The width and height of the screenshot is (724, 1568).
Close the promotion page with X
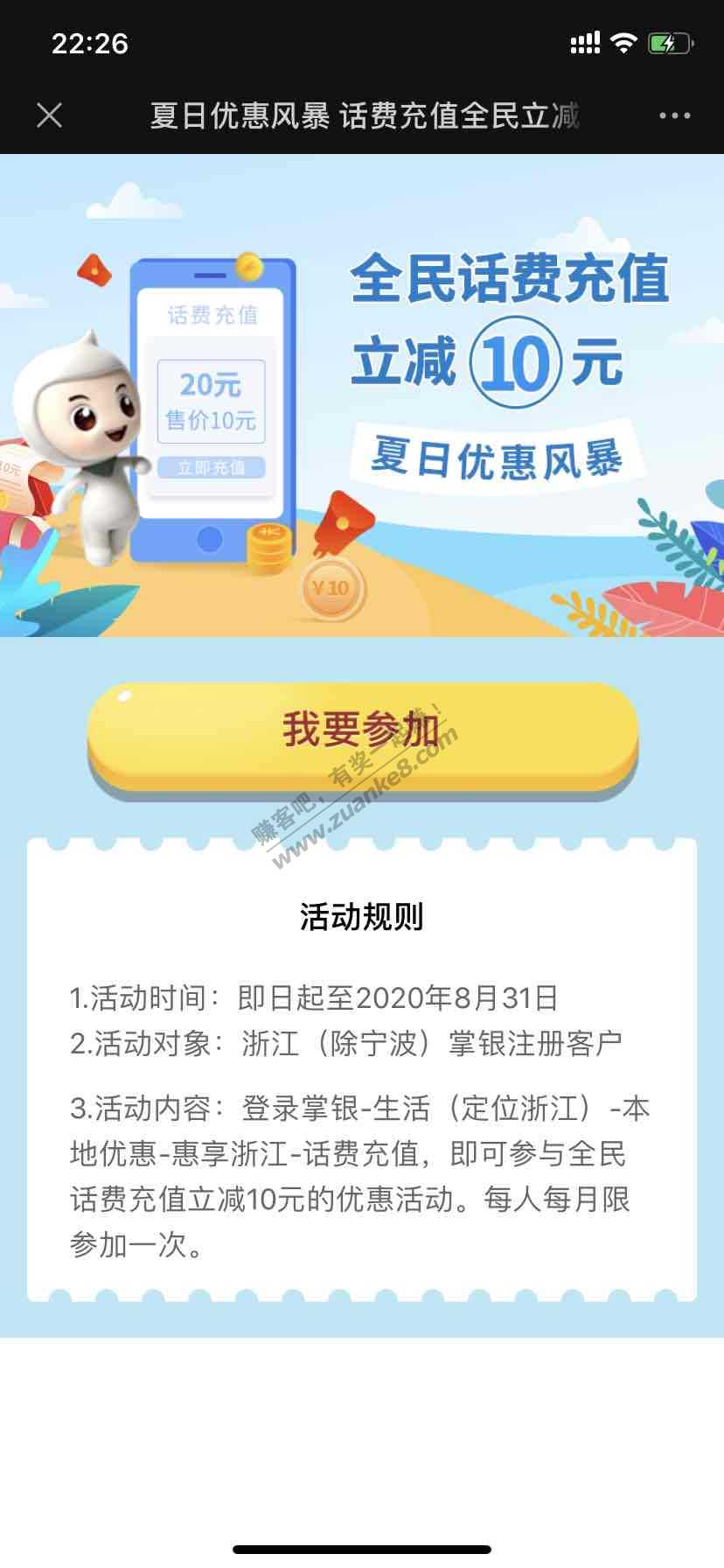pyautogui.click(x=50, y=115)
